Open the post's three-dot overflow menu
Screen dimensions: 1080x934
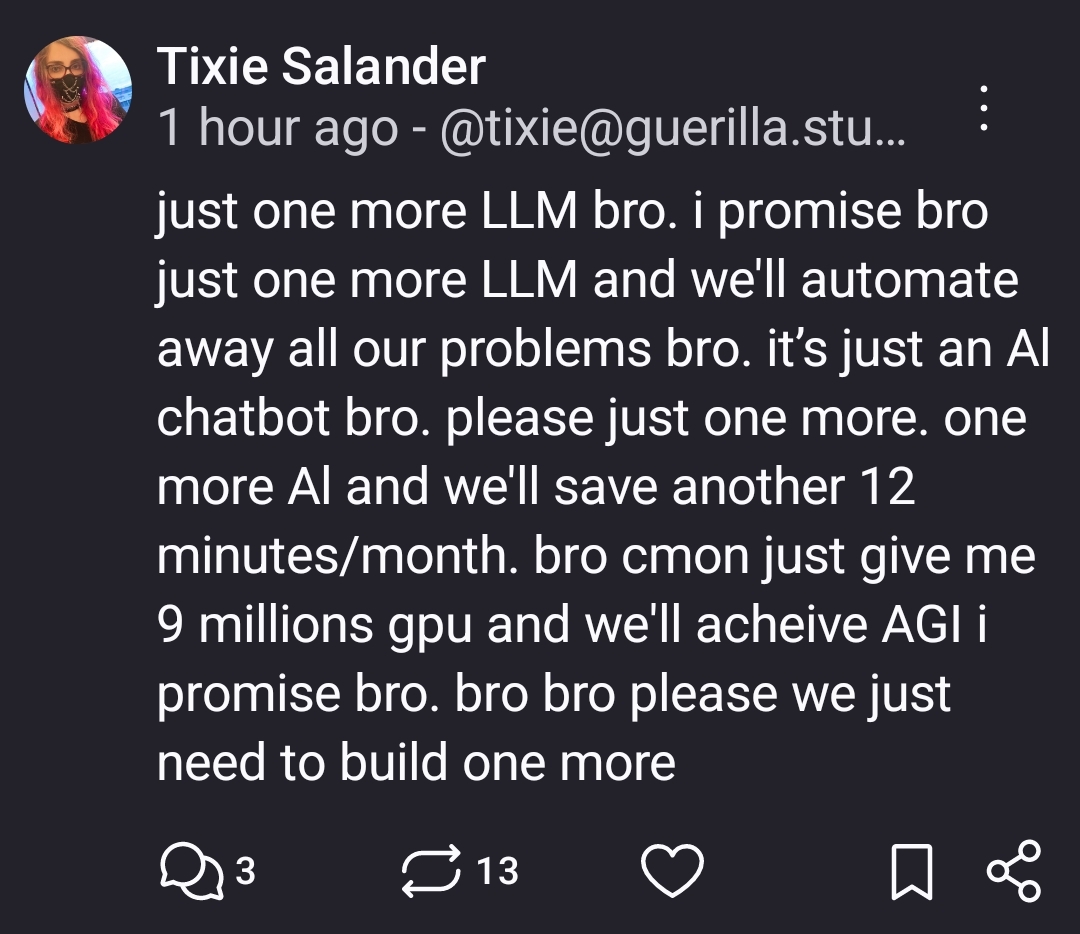coord(983,108)
